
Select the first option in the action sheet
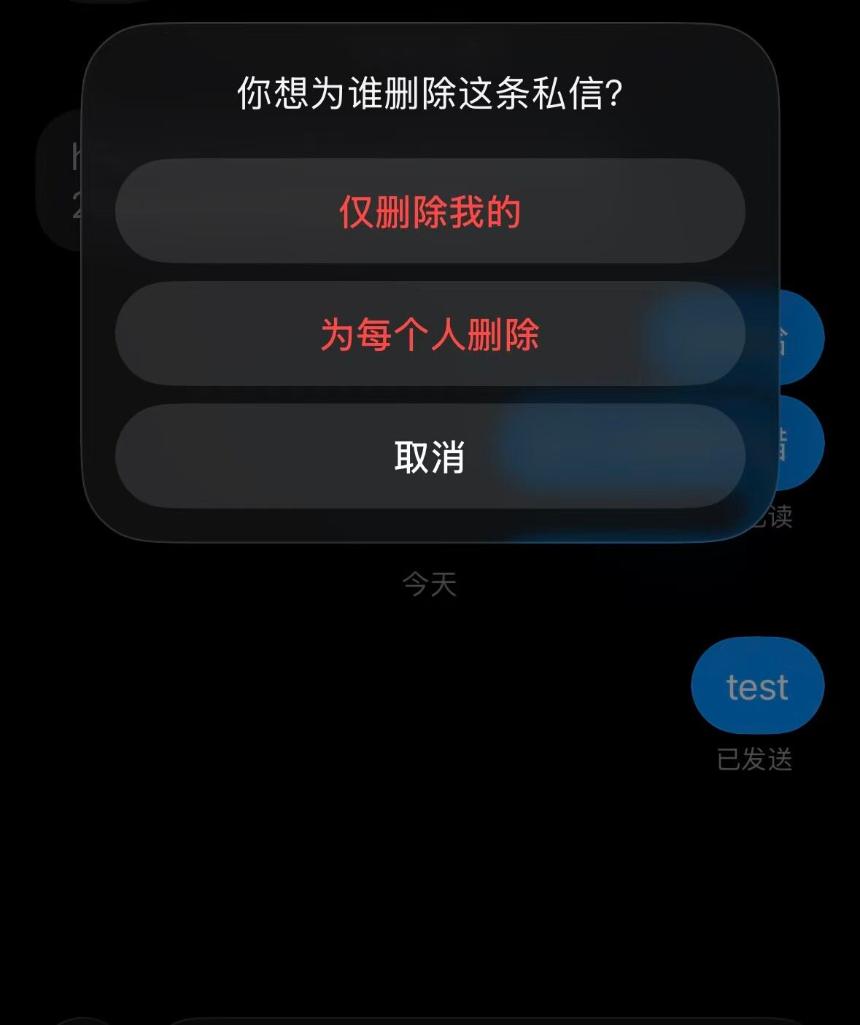point(430,212)
